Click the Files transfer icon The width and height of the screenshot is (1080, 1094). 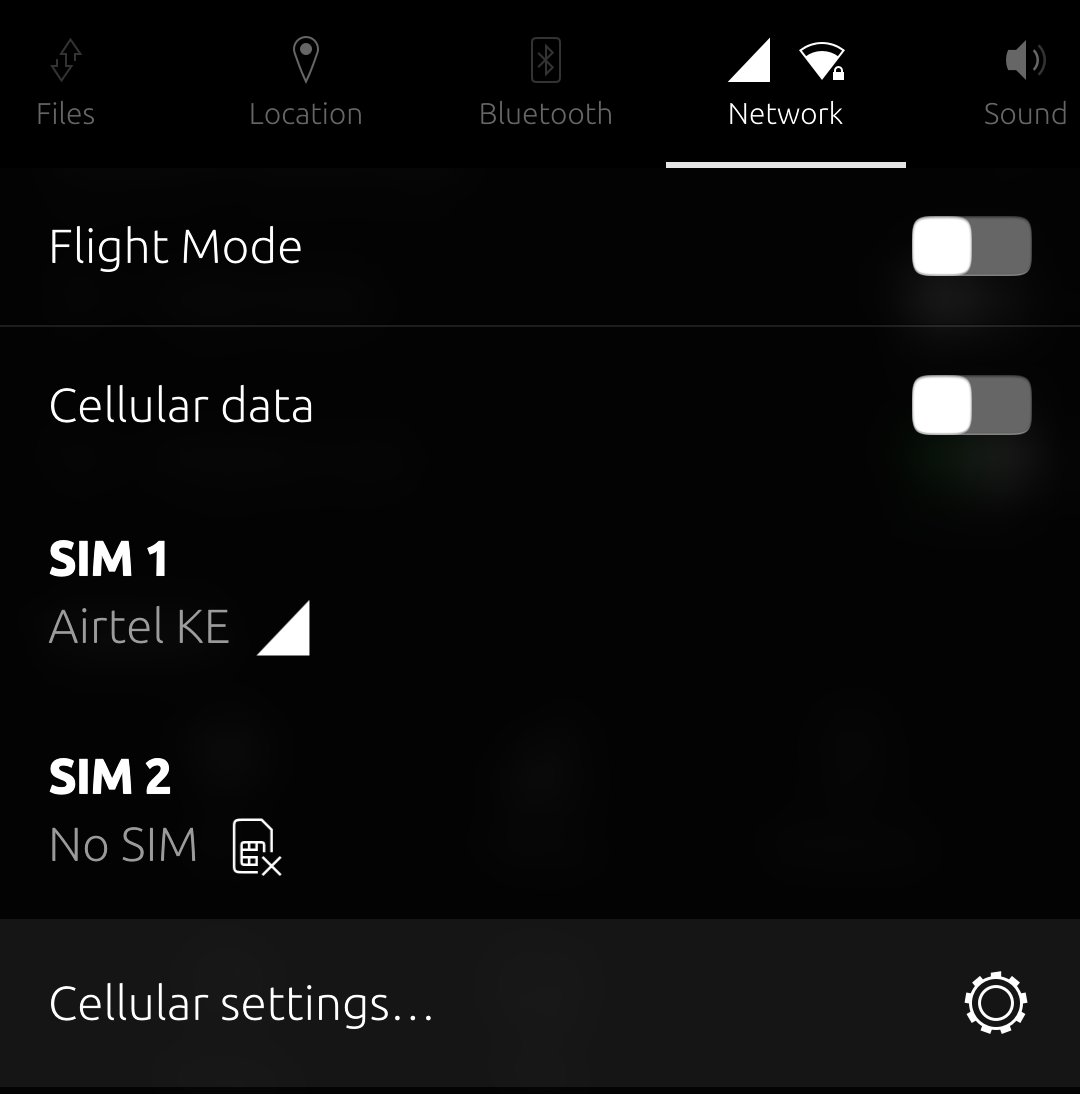[65, 60]
